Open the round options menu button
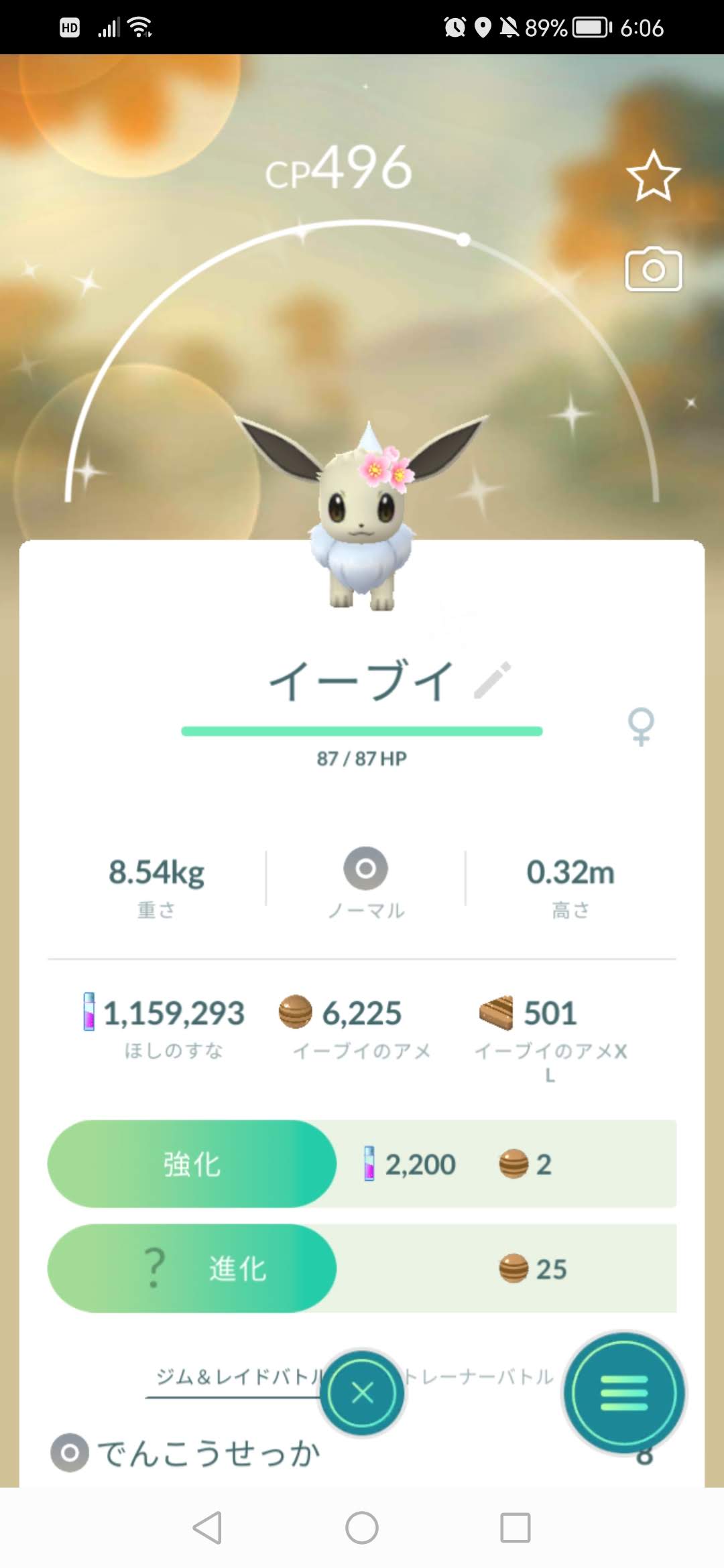This screenshot has width=724, height=1568. [623, 1394]
